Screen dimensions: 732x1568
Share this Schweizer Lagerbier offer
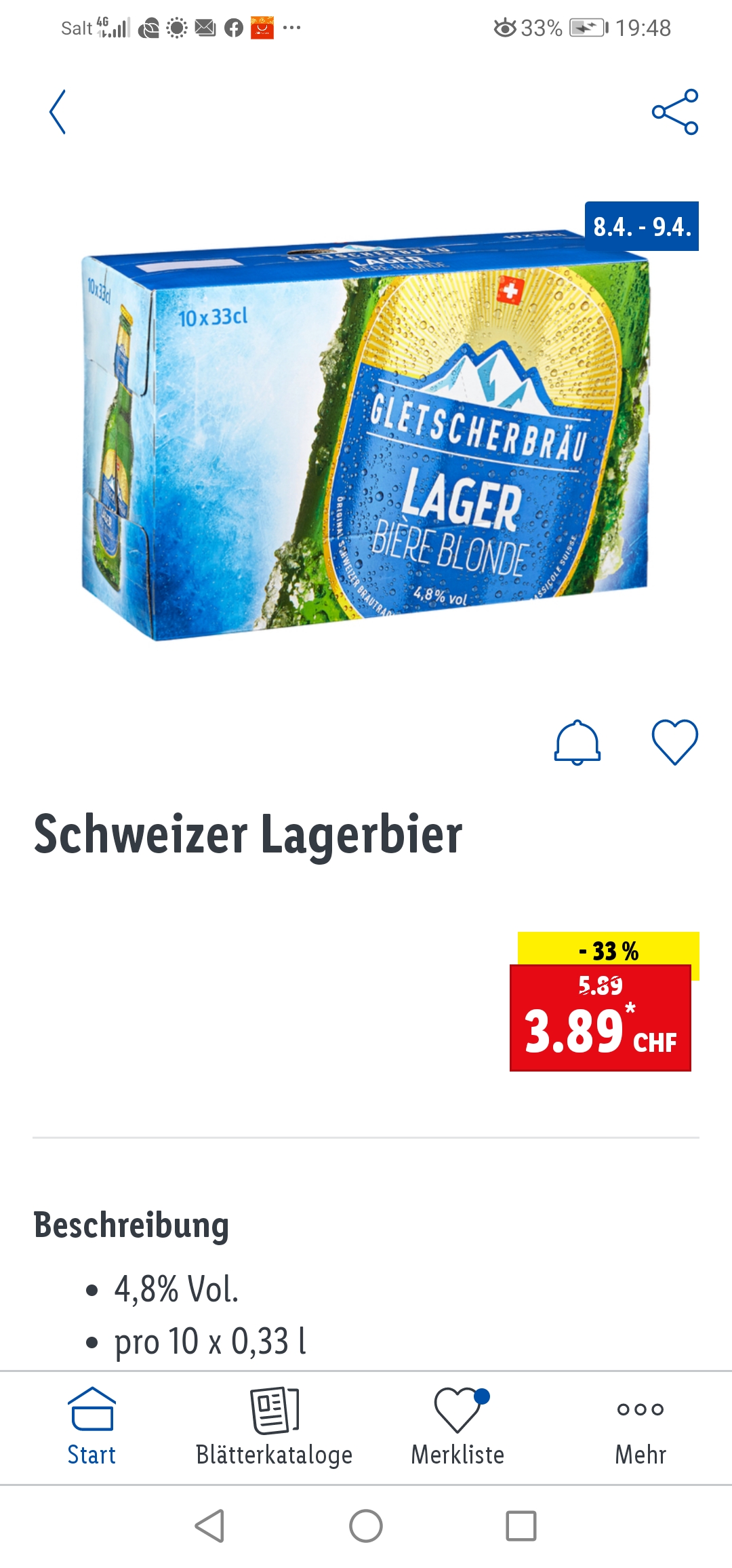pos(674,112)
